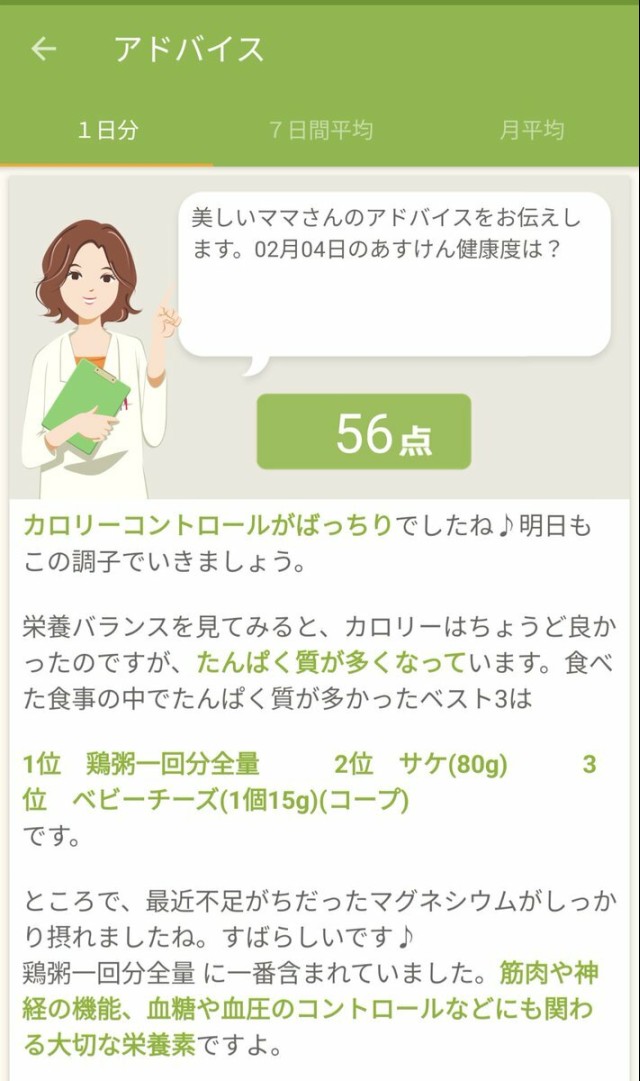Viewport: 640px width, 1081px height.
Task: Open the 月平均 tab
Action: pos(532,131)
